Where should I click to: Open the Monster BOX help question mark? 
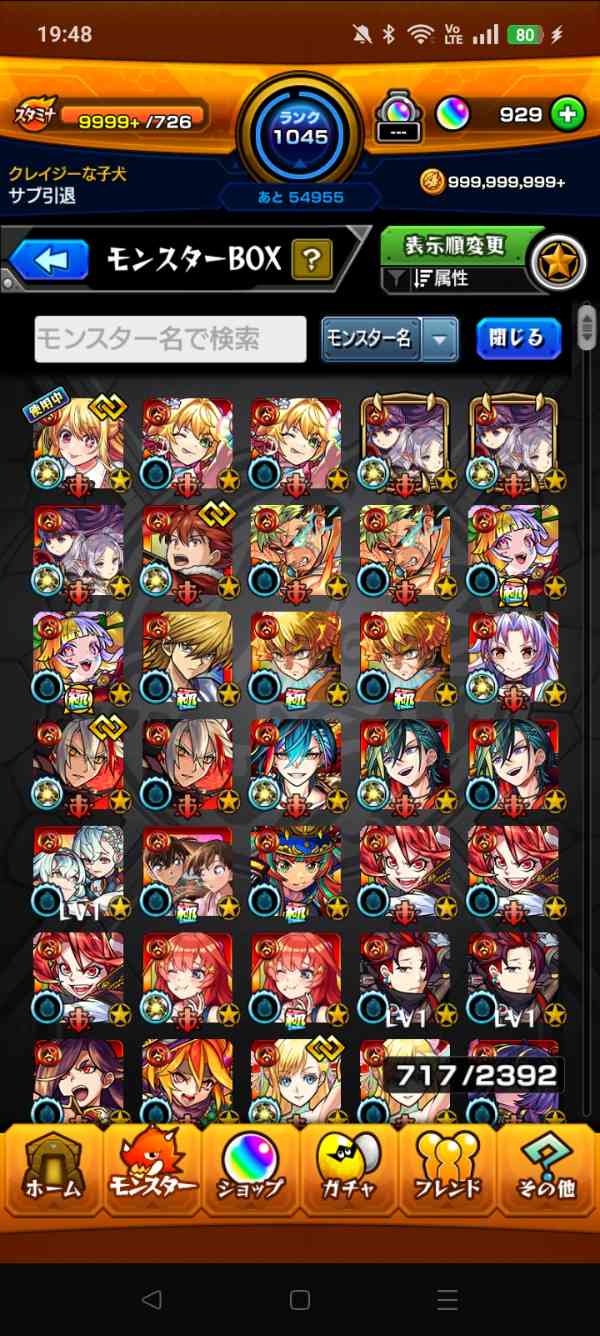[x=311, y=261]
